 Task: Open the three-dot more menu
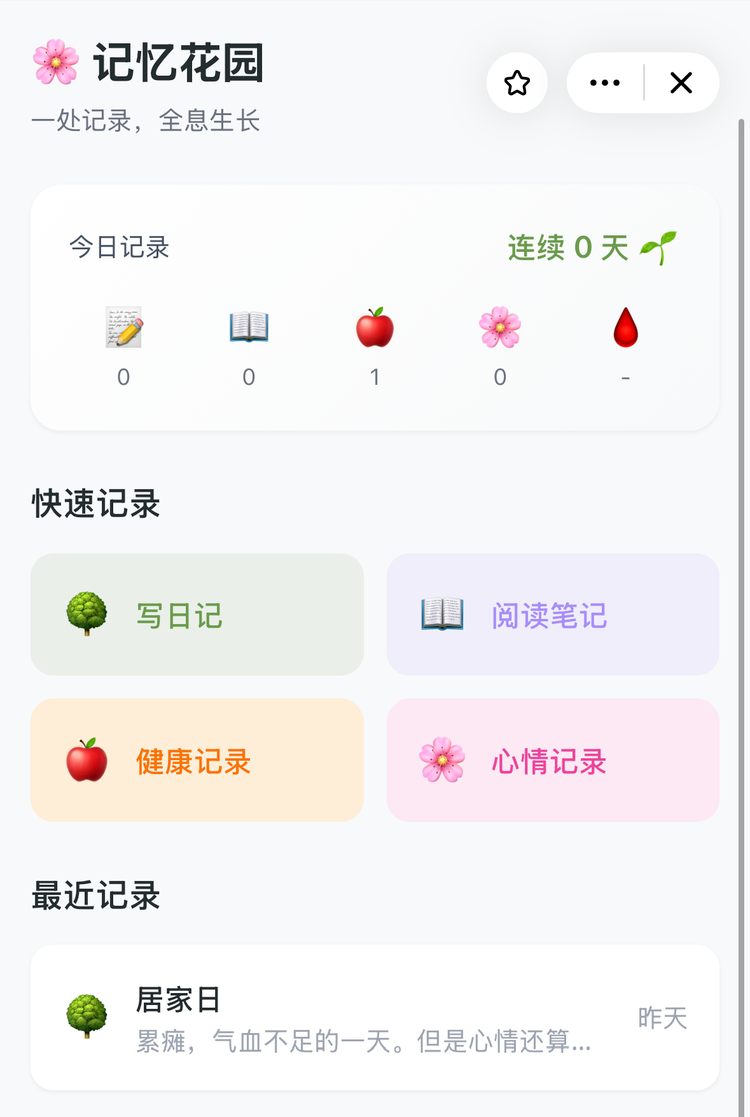[x=605, y=83]
